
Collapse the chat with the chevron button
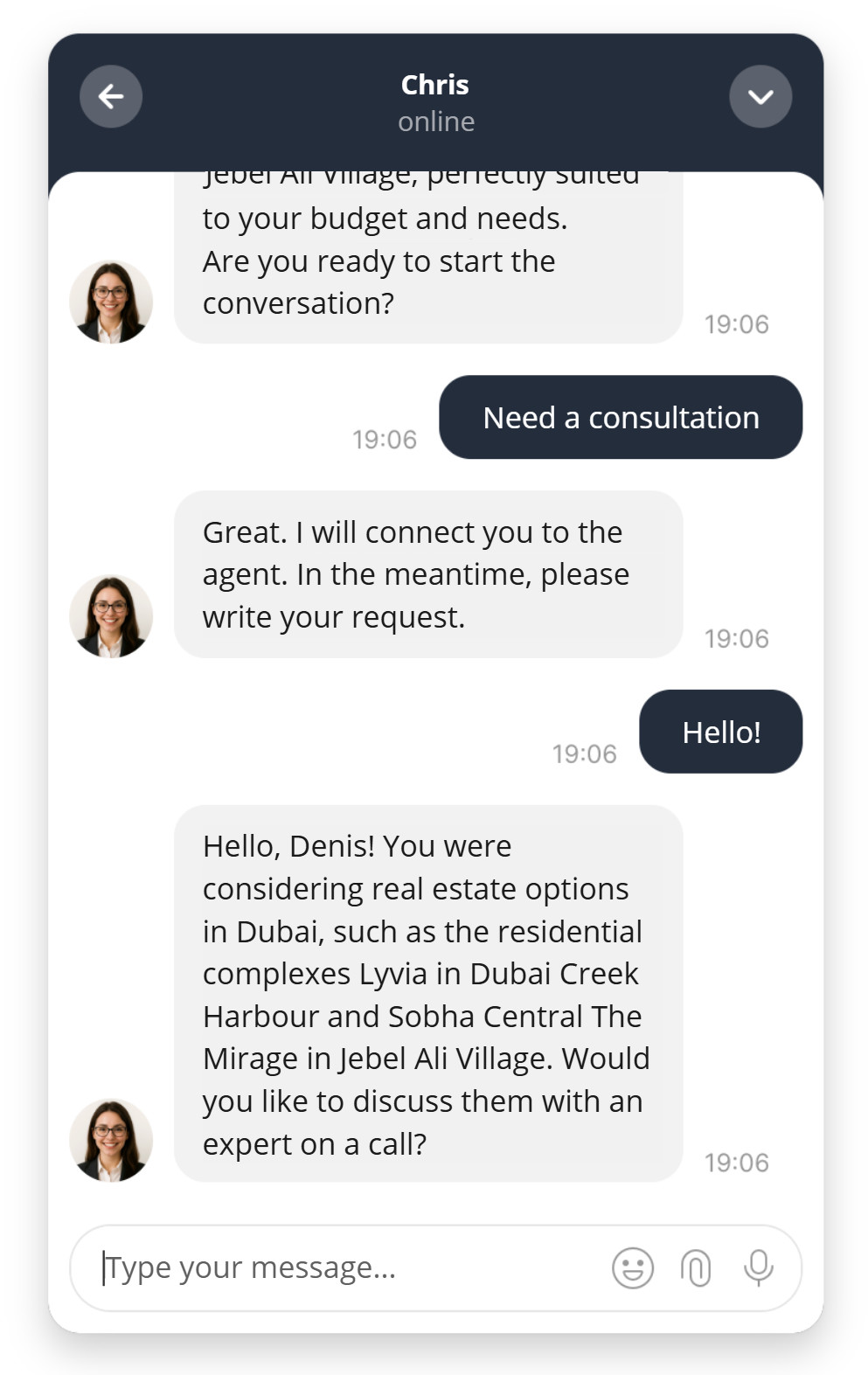(x=760, y=96)
